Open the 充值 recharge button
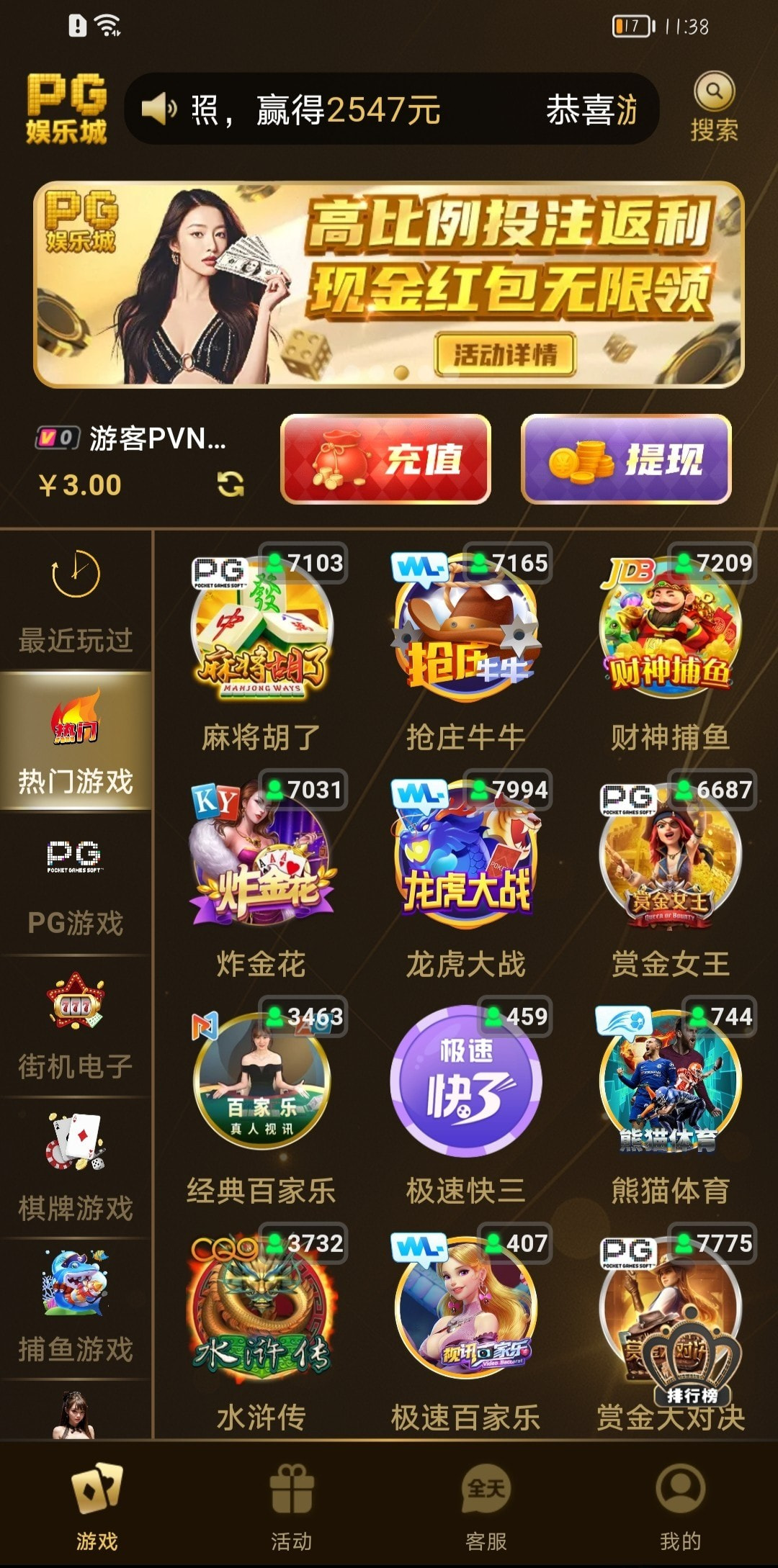778x1568 pixels. pos(385,459)
